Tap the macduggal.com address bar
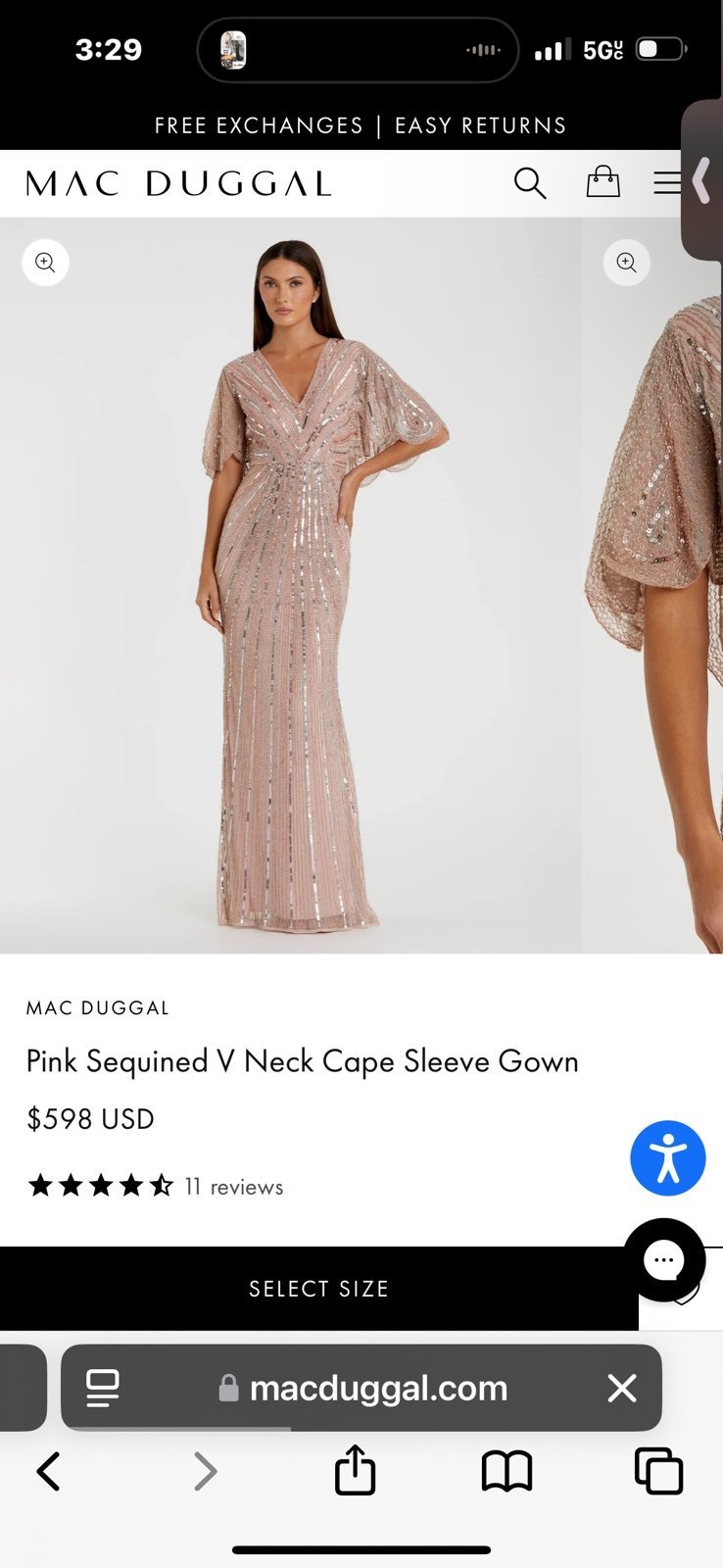This screenshot has height=1568, width=723. [361, 1388]
